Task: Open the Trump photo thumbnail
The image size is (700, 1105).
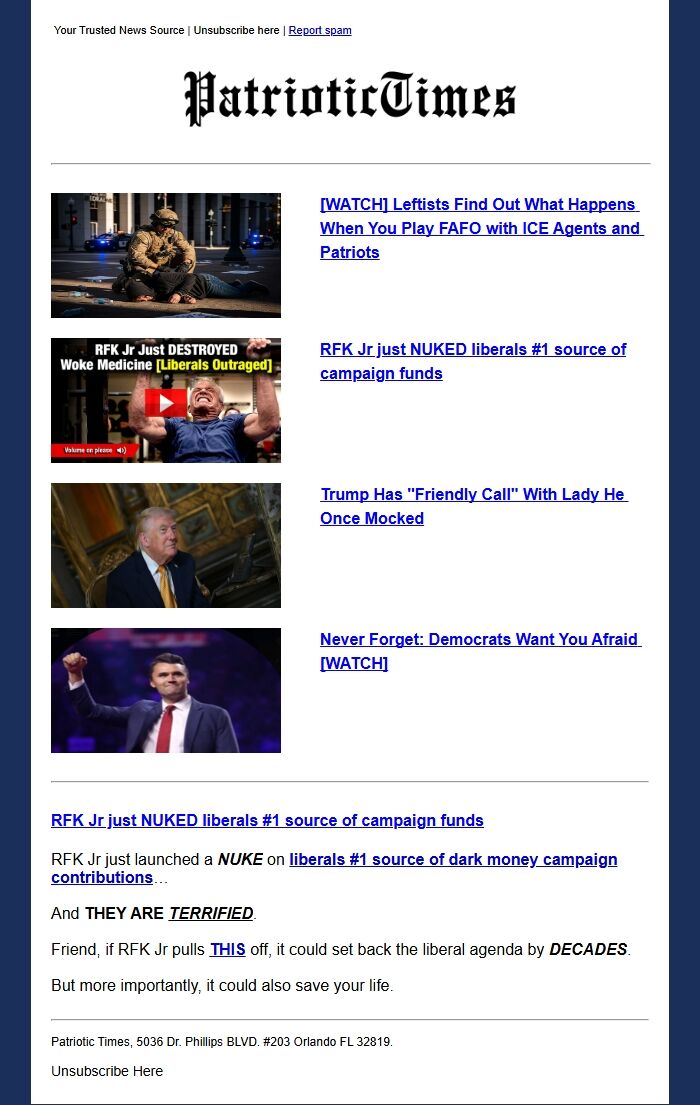Action: 166,545
